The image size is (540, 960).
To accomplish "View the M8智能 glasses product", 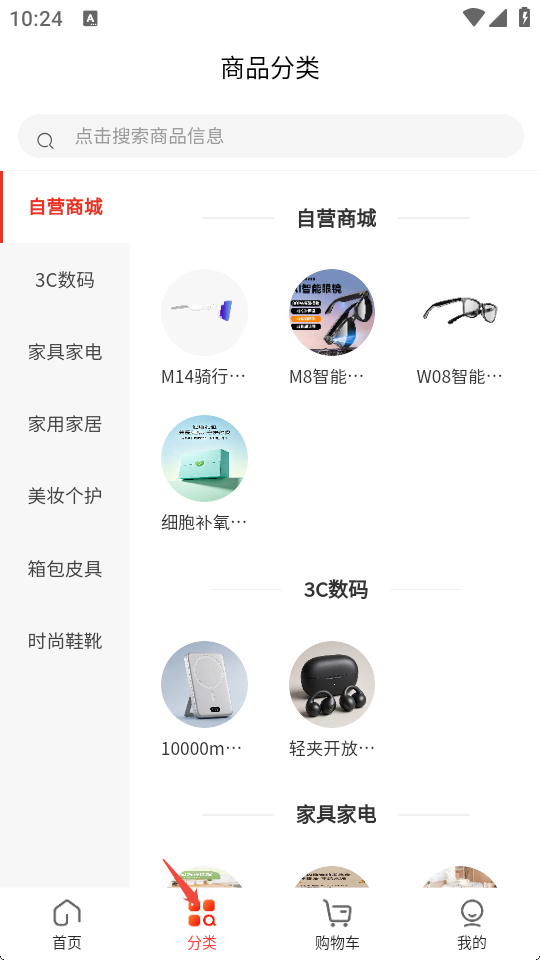I will pyautogui.click(x=332, y=328).
